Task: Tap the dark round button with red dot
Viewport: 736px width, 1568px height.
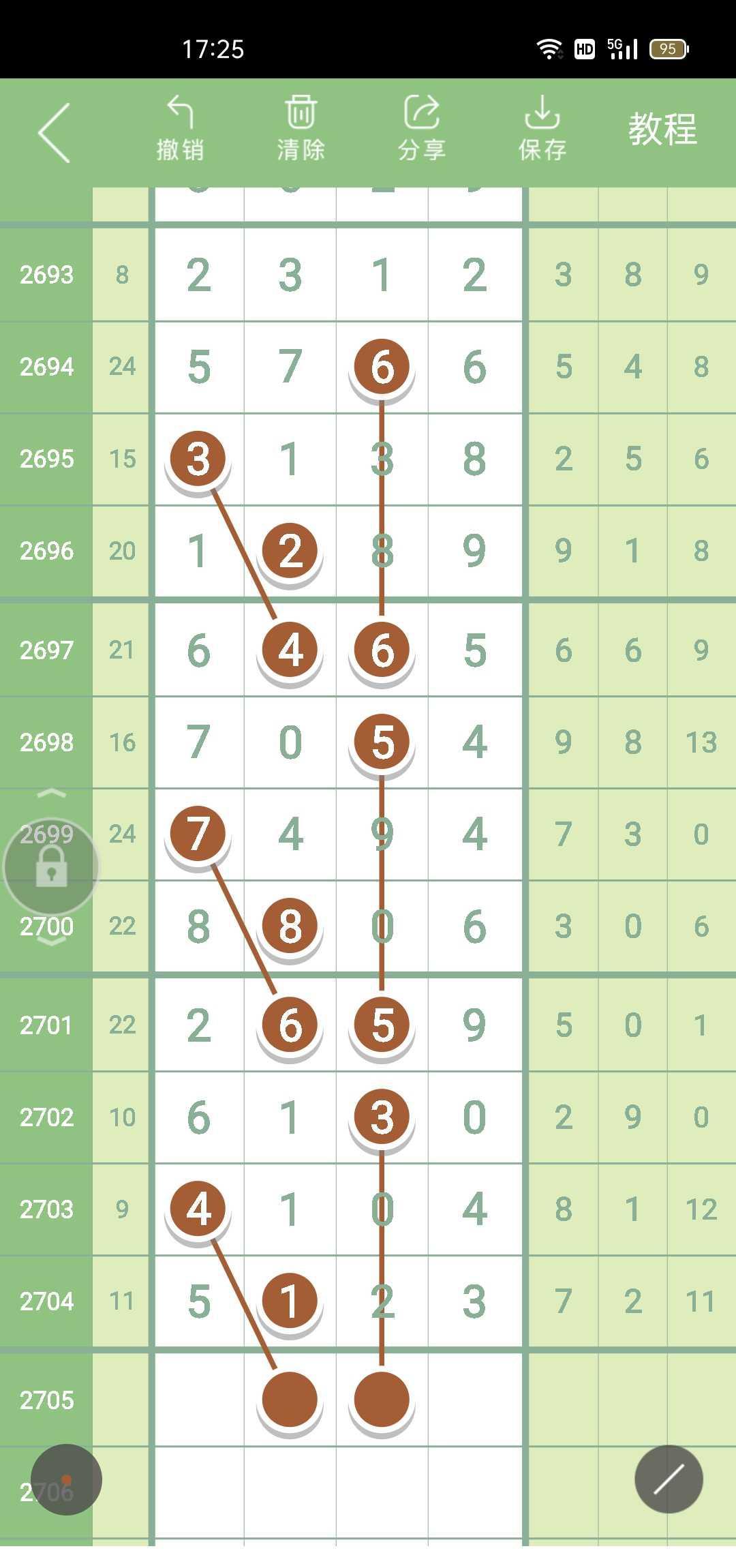Action: tap(66, 1479)
